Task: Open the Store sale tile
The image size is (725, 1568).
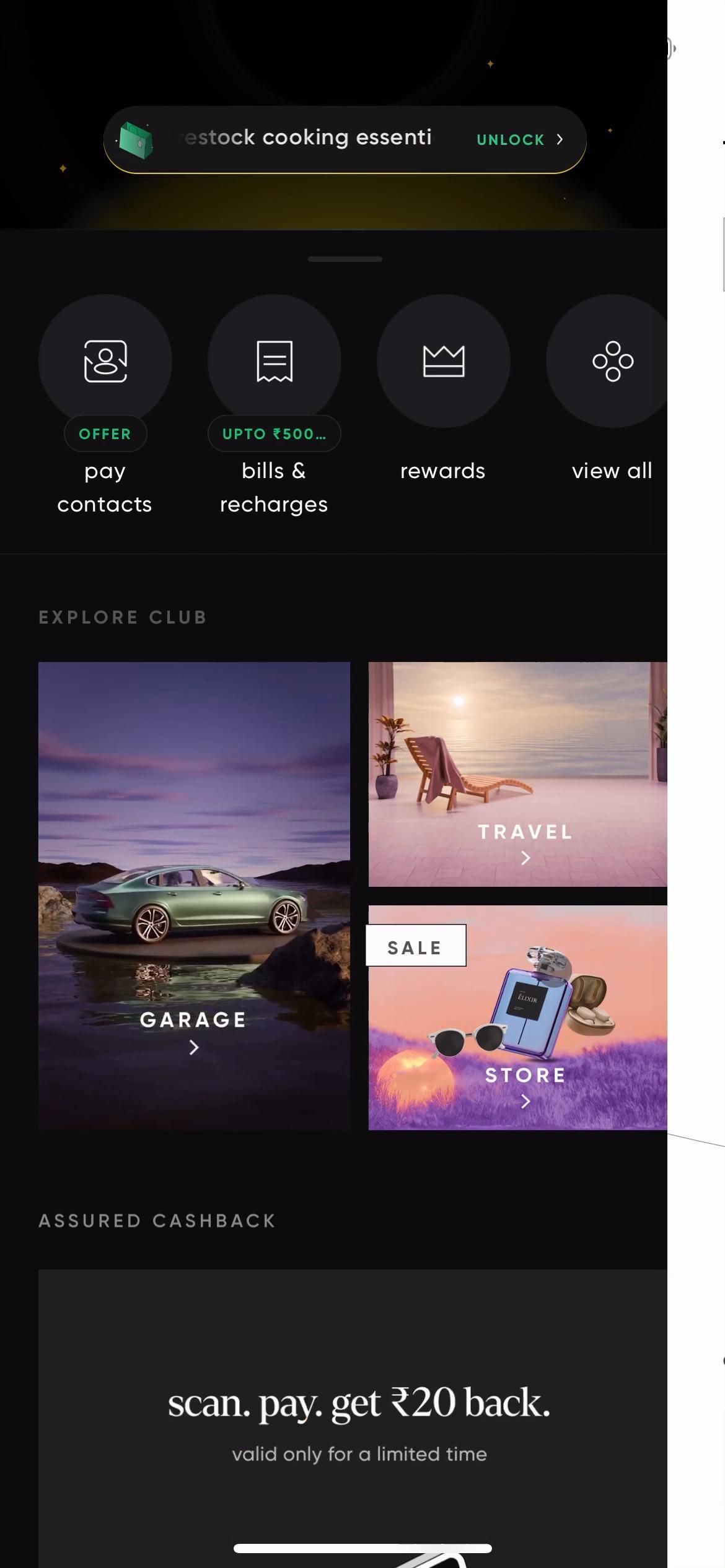Action: (517, 1017)
